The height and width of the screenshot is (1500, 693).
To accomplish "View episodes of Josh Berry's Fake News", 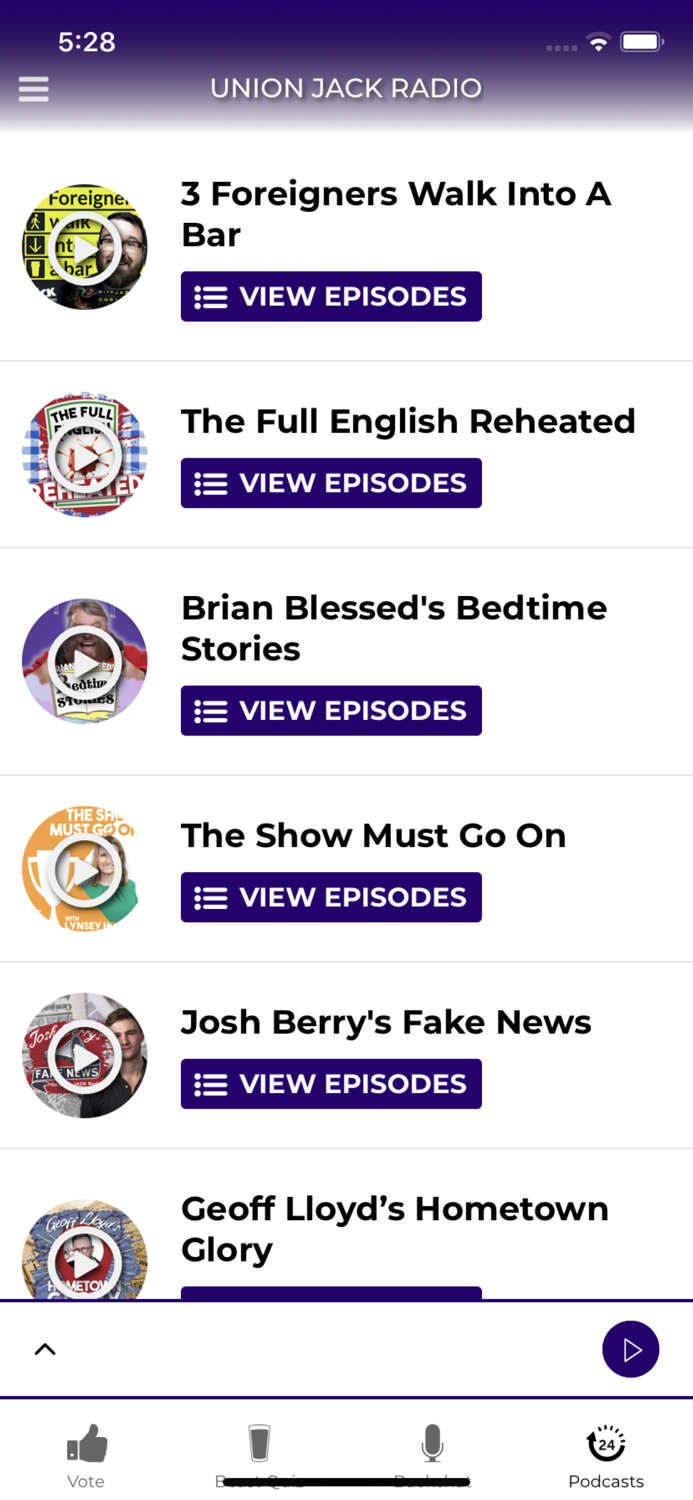I will pyautogui.click(x=331, y=1084).
